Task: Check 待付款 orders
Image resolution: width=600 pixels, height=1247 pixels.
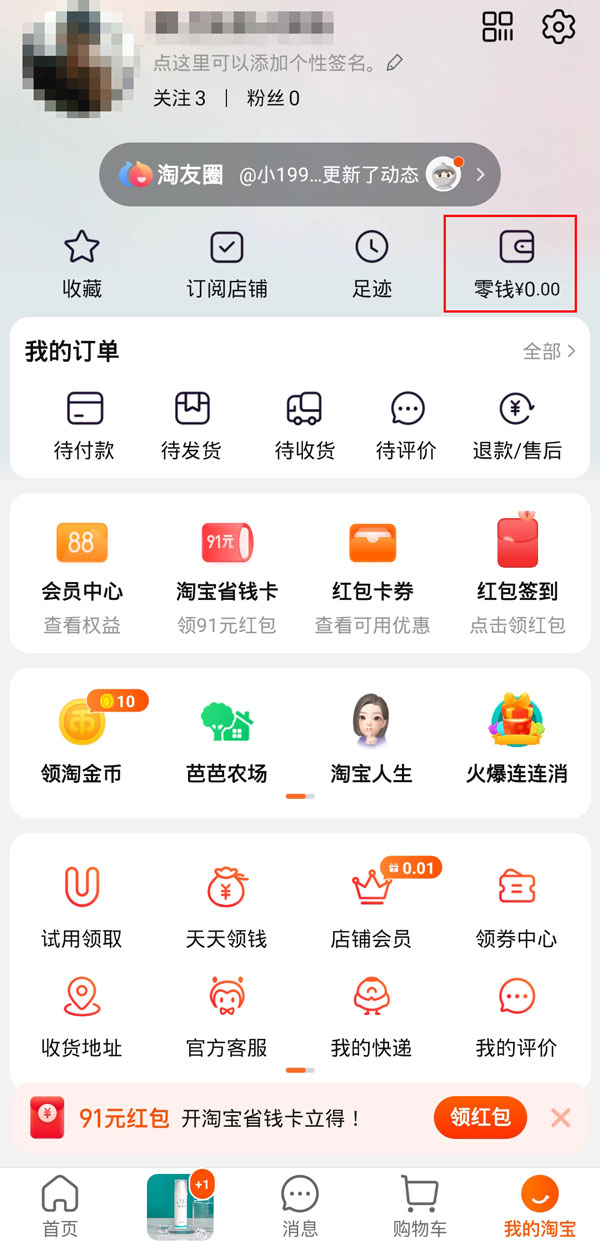Action: [x=84, y=424]
